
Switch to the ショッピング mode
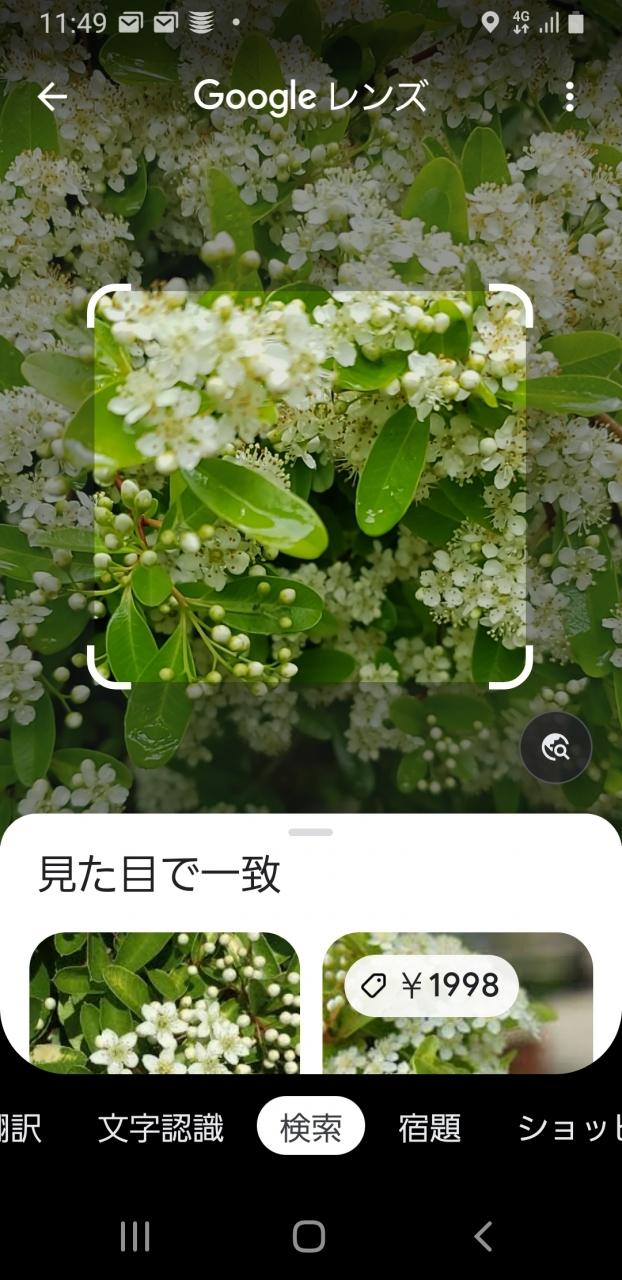coord(566,1129)
